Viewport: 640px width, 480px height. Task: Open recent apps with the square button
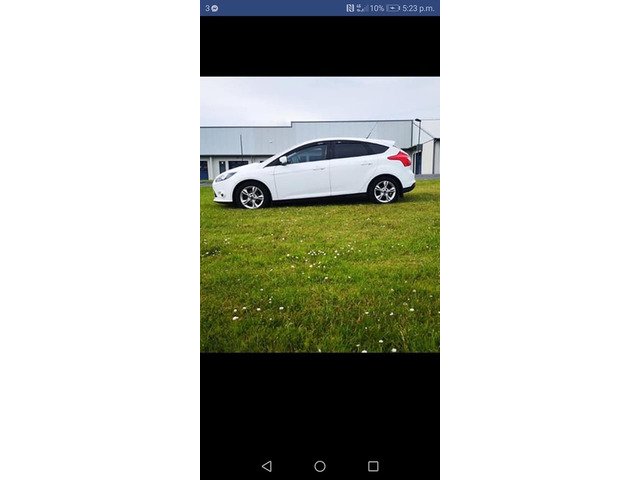pyautogui.click(x=373, y=466)
